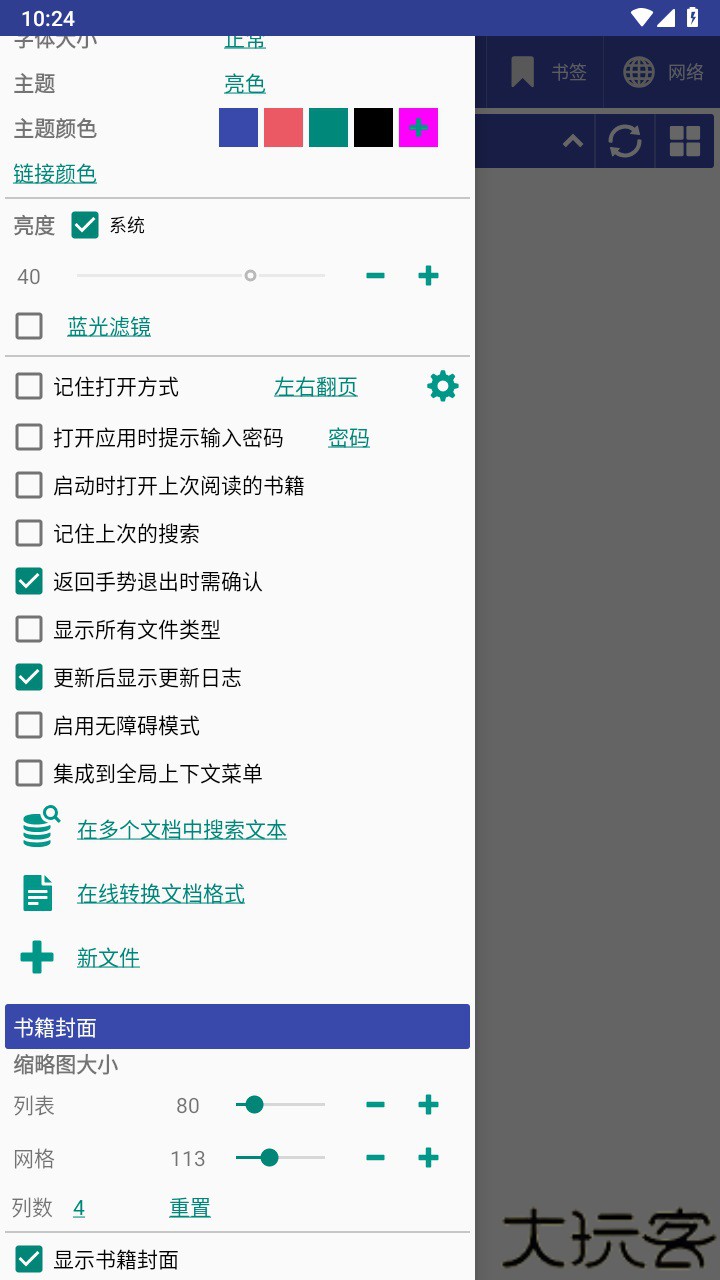Enable 启动时打开上次阅读的书籍
This screenshot has height=1280, width=720.
click(x=29, y=486)
